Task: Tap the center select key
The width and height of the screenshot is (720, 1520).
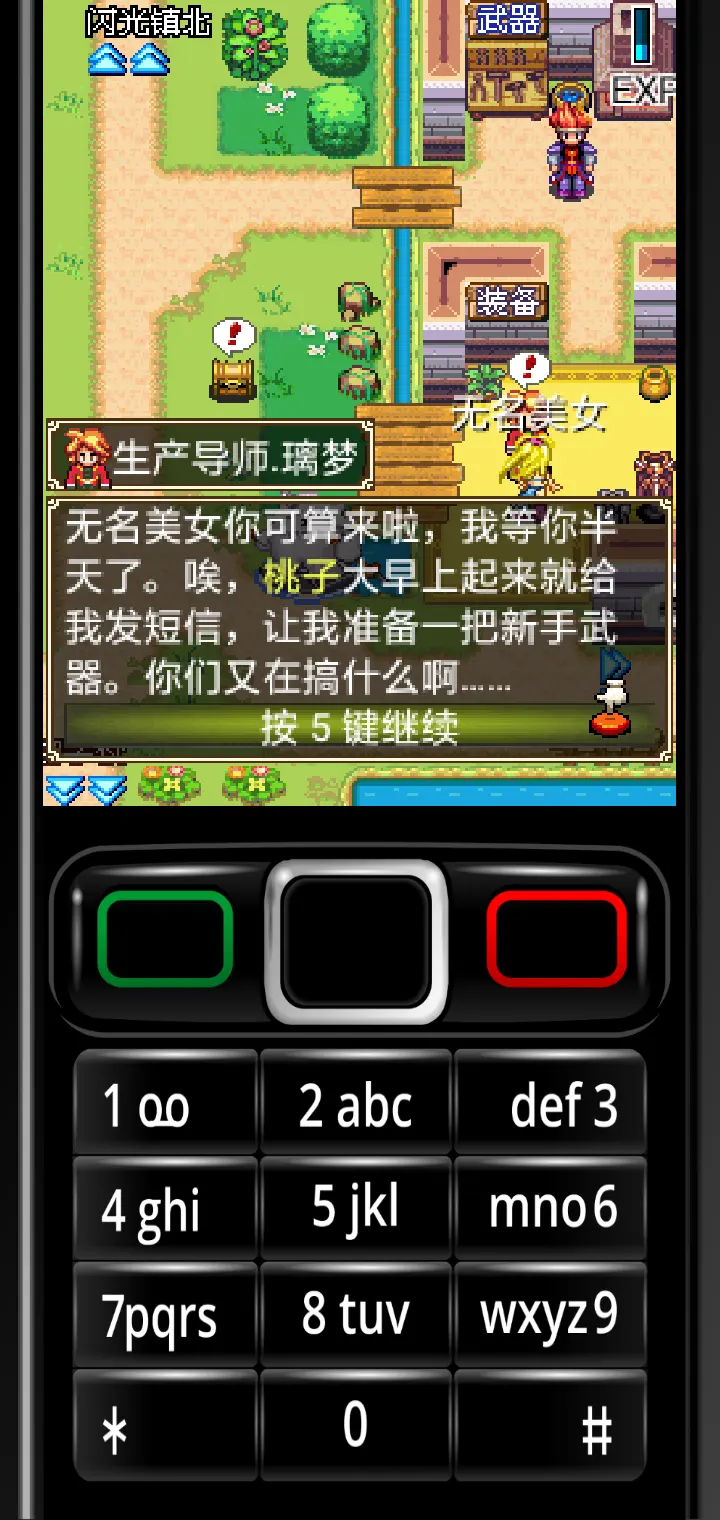Action: coord(356,941)
